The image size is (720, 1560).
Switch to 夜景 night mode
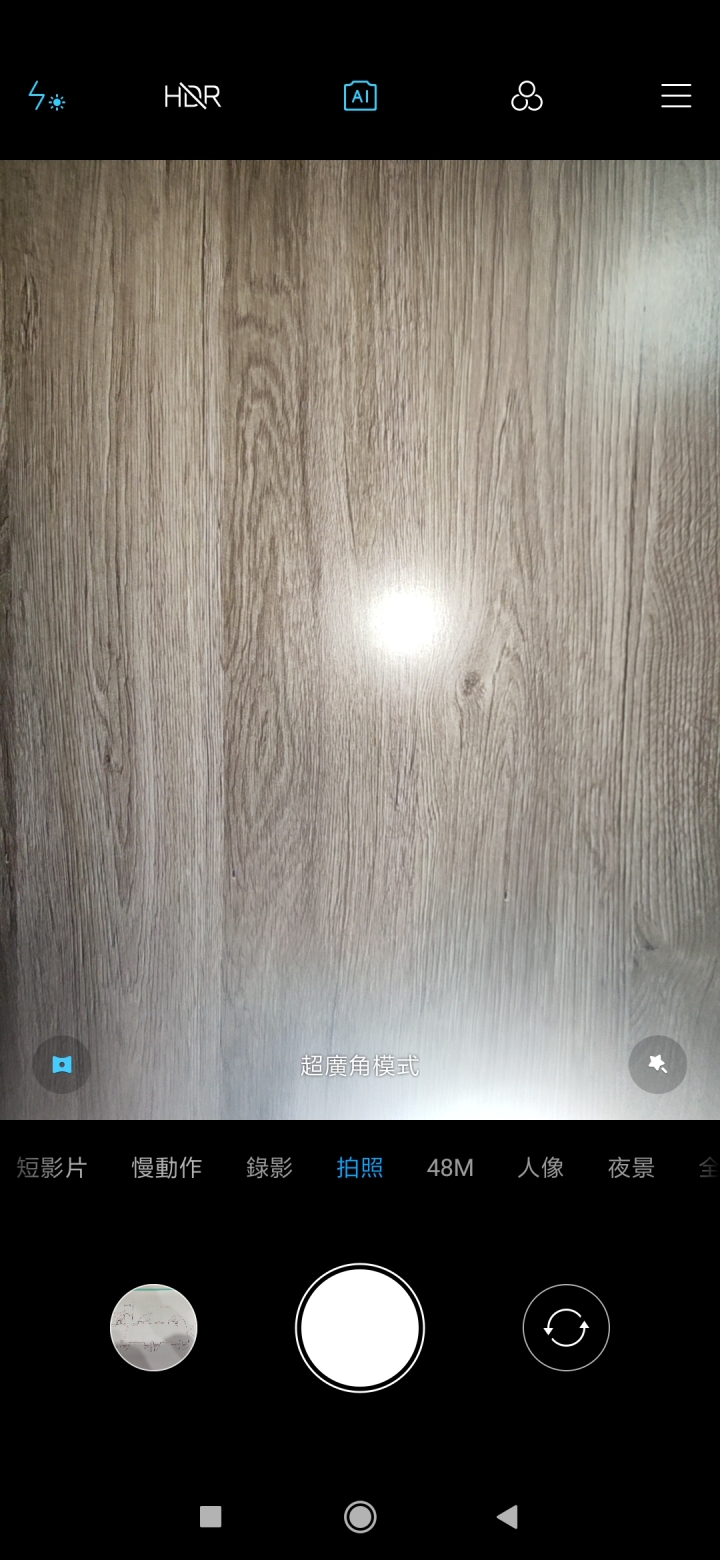point(631,1168)
